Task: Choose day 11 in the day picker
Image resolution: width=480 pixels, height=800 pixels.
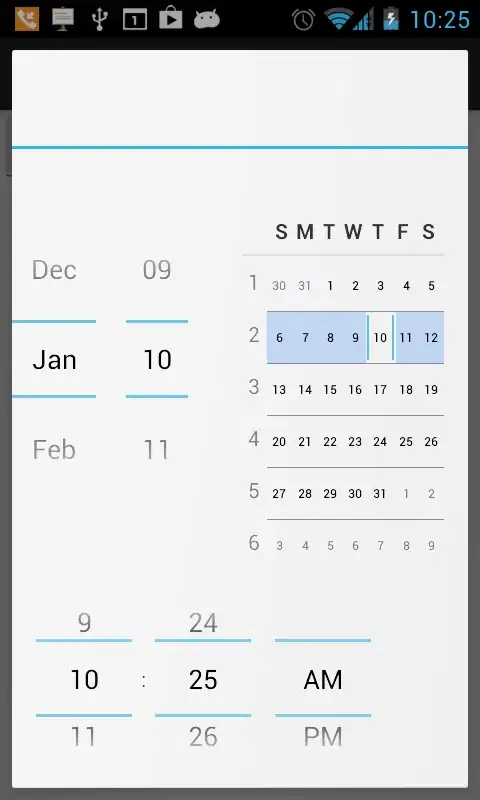Action: pos(157,449)
